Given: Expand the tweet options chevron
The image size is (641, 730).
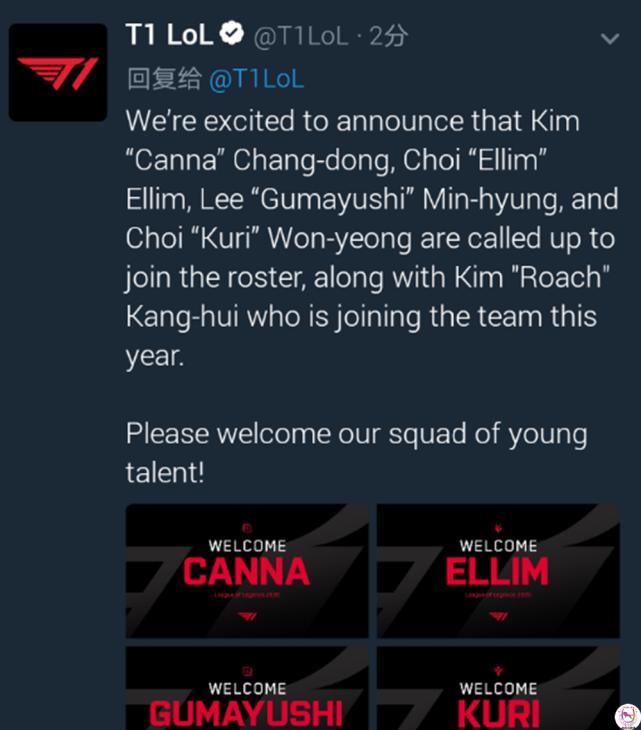Looking at the screenshot, I should click(610, 39).
